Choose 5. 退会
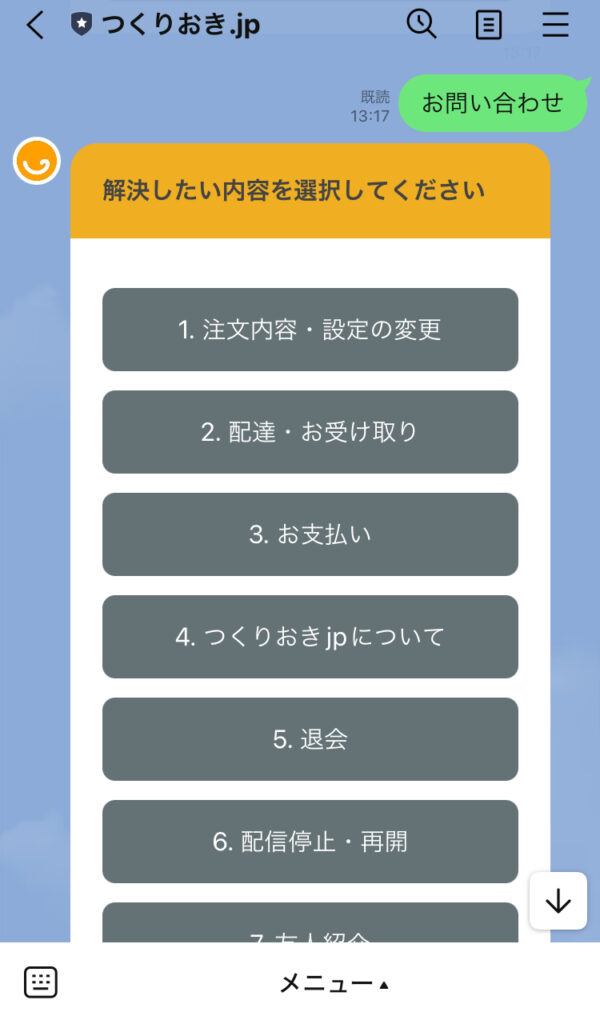Screen dimensions: 600x1024 [310, 739]
